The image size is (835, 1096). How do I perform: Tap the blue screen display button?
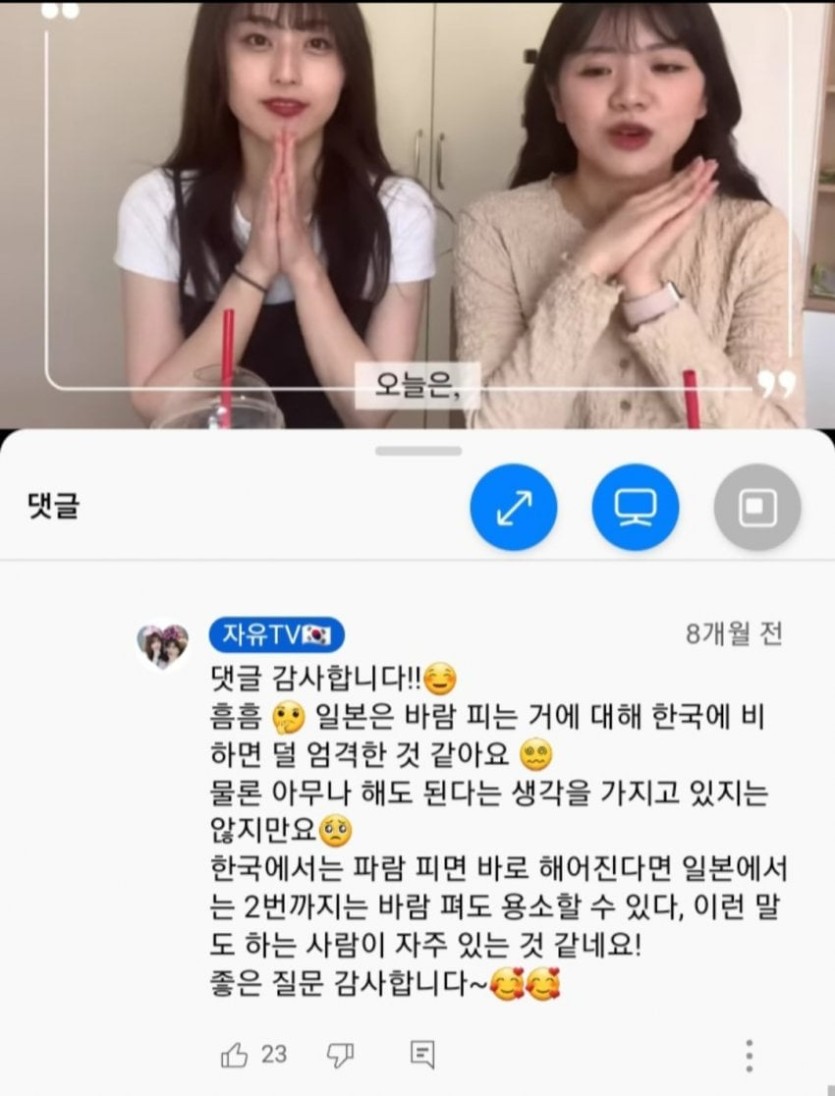(635, 507)
